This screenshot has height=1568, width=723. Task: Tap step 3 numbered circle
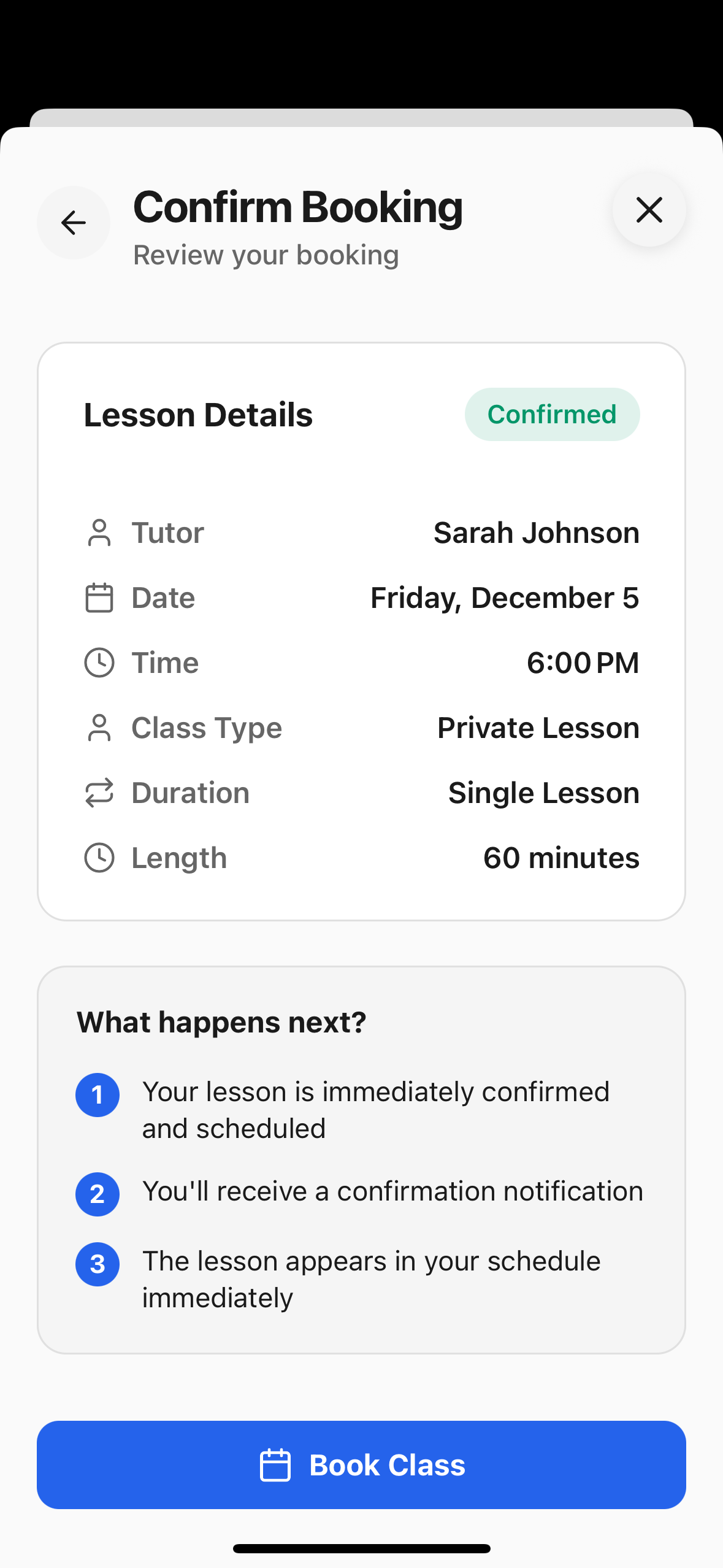(97, 1264)
